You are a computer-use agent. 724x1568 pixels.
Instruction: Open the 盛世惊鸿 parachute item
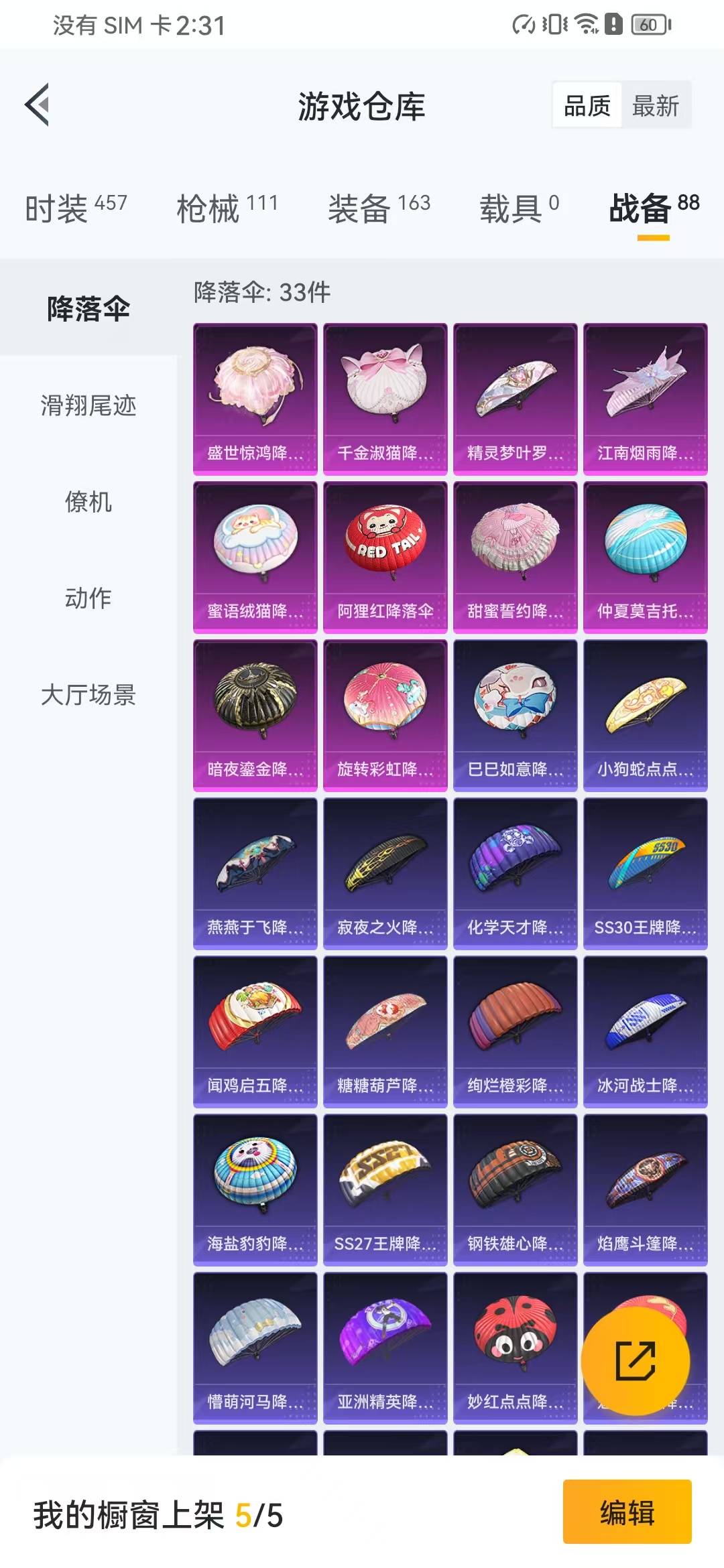pos(255,399)
